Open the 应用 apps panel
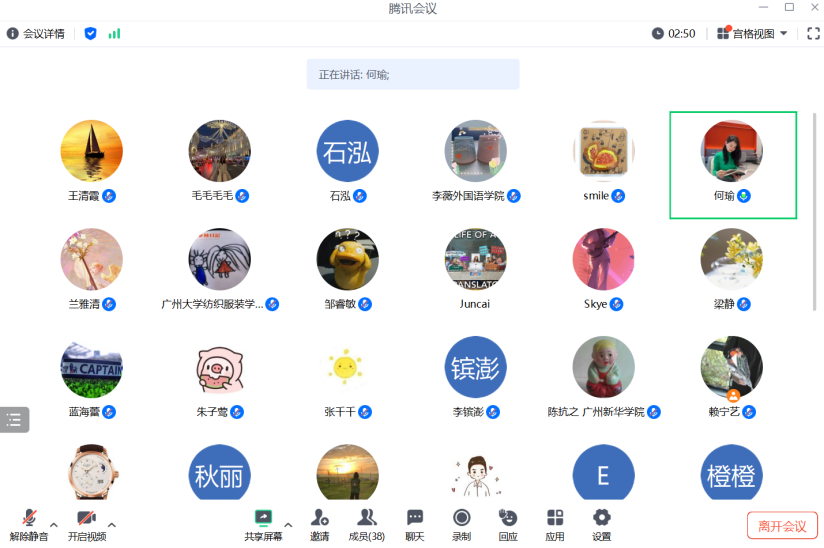The width and height of the screenshot is (824, 548). 555,524
